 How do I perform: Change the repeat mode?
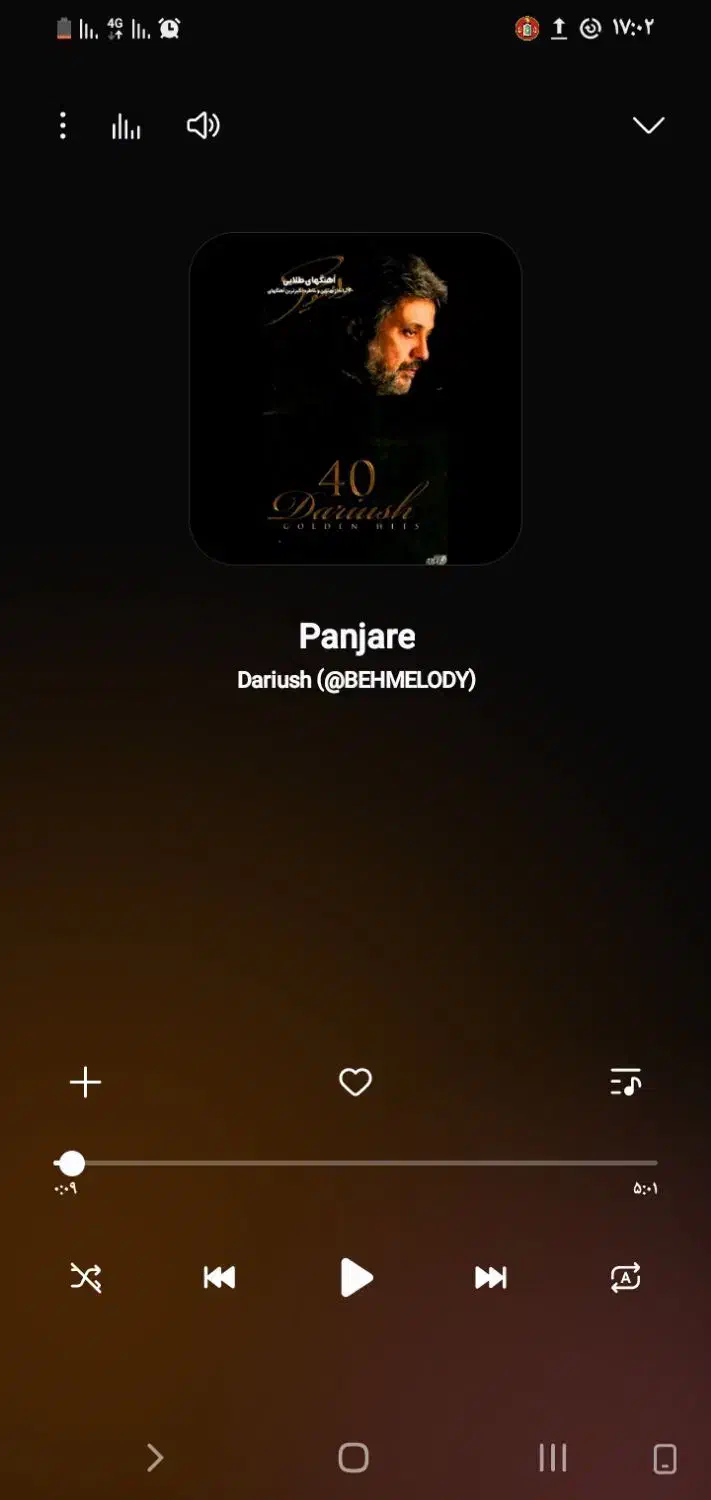click(626, 1277)
